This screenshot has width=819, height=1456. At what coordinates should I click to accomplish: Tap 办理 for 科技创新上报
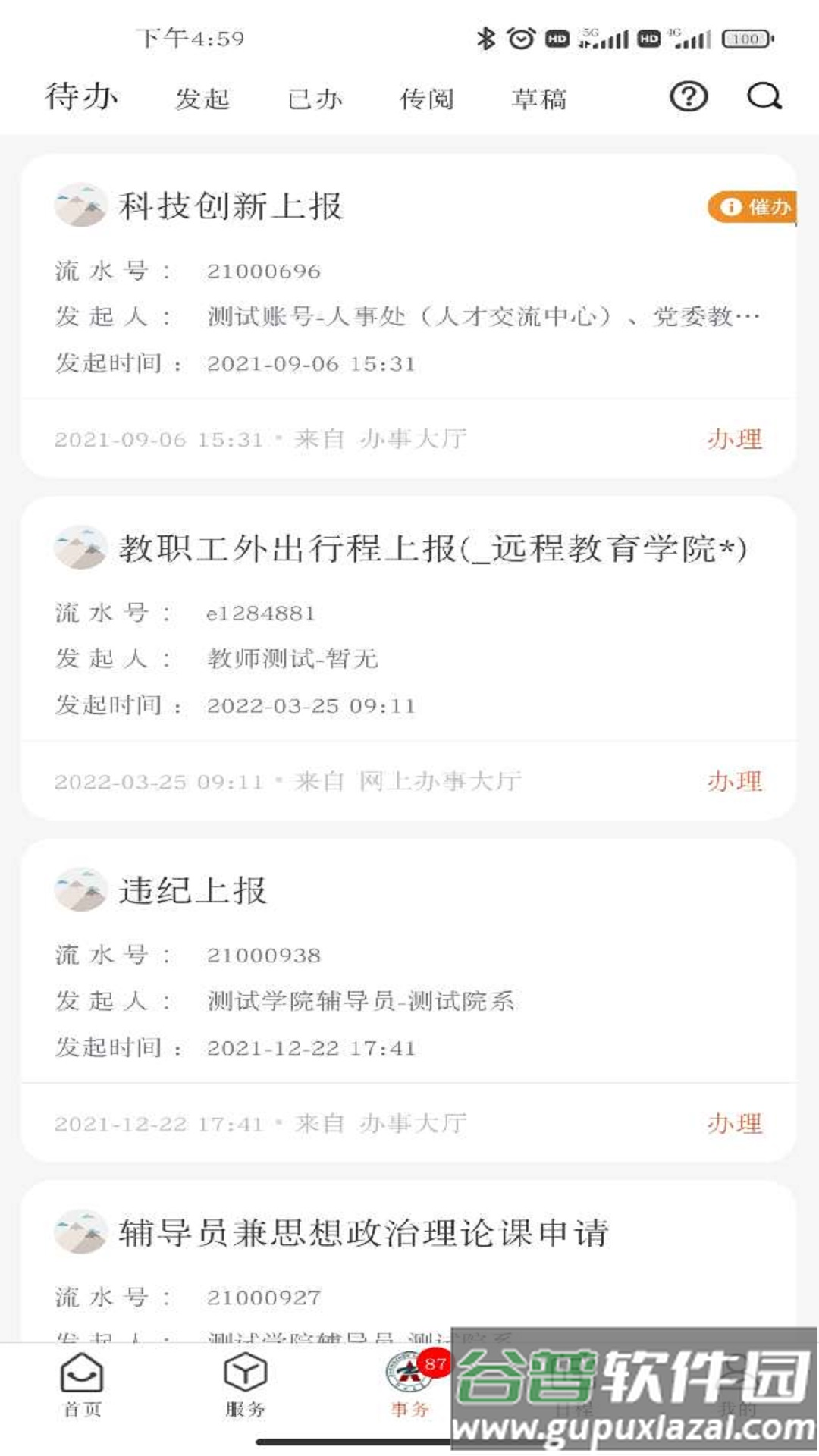pyautogui.click(x=734, y=439)
